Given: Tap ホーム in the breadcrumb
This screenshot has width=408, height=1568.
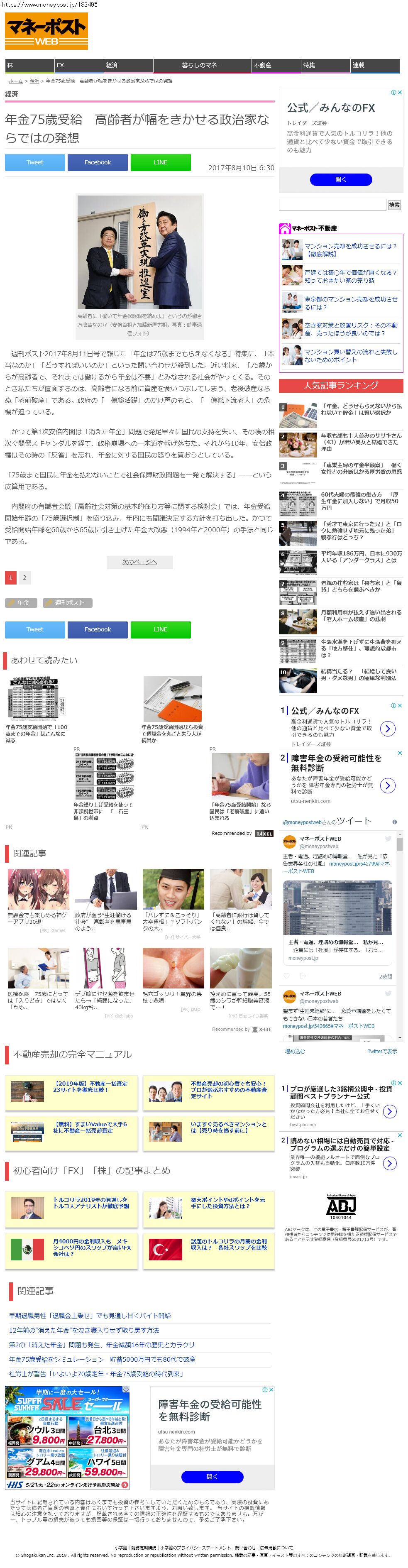Looking at the screenshot, I should (16, 81).
